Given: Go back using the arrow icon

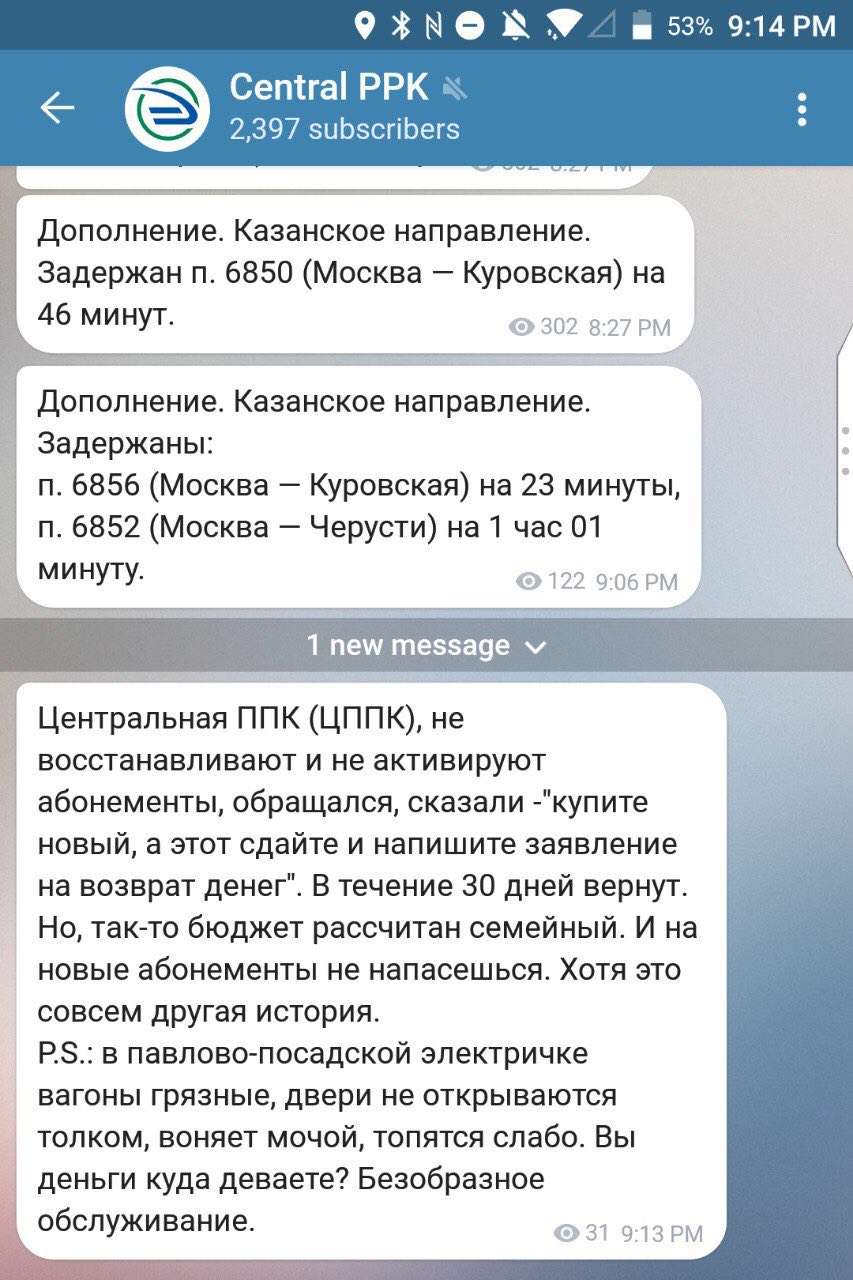Looking at the screenshot, I should 57,108.
